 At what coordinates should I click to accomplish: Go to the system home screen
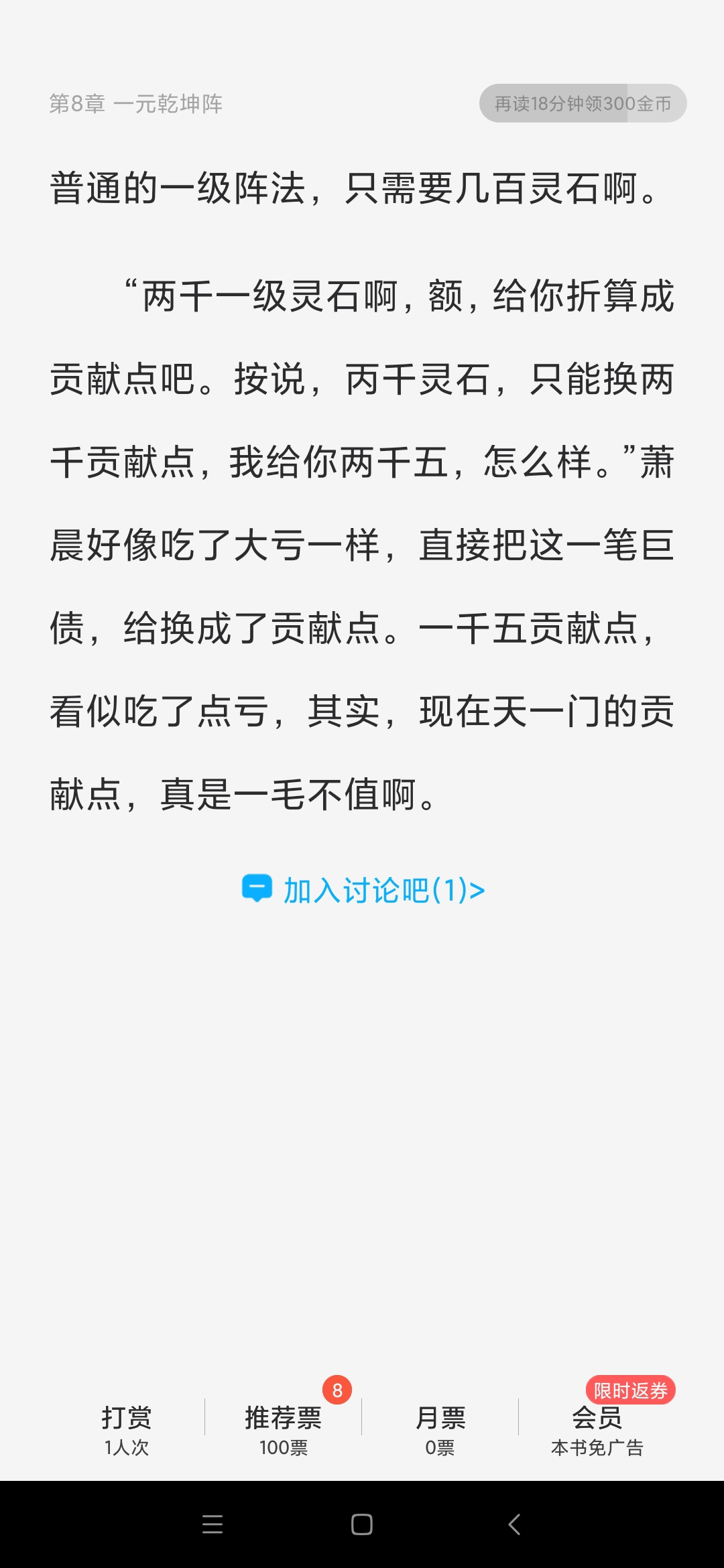362,1524
